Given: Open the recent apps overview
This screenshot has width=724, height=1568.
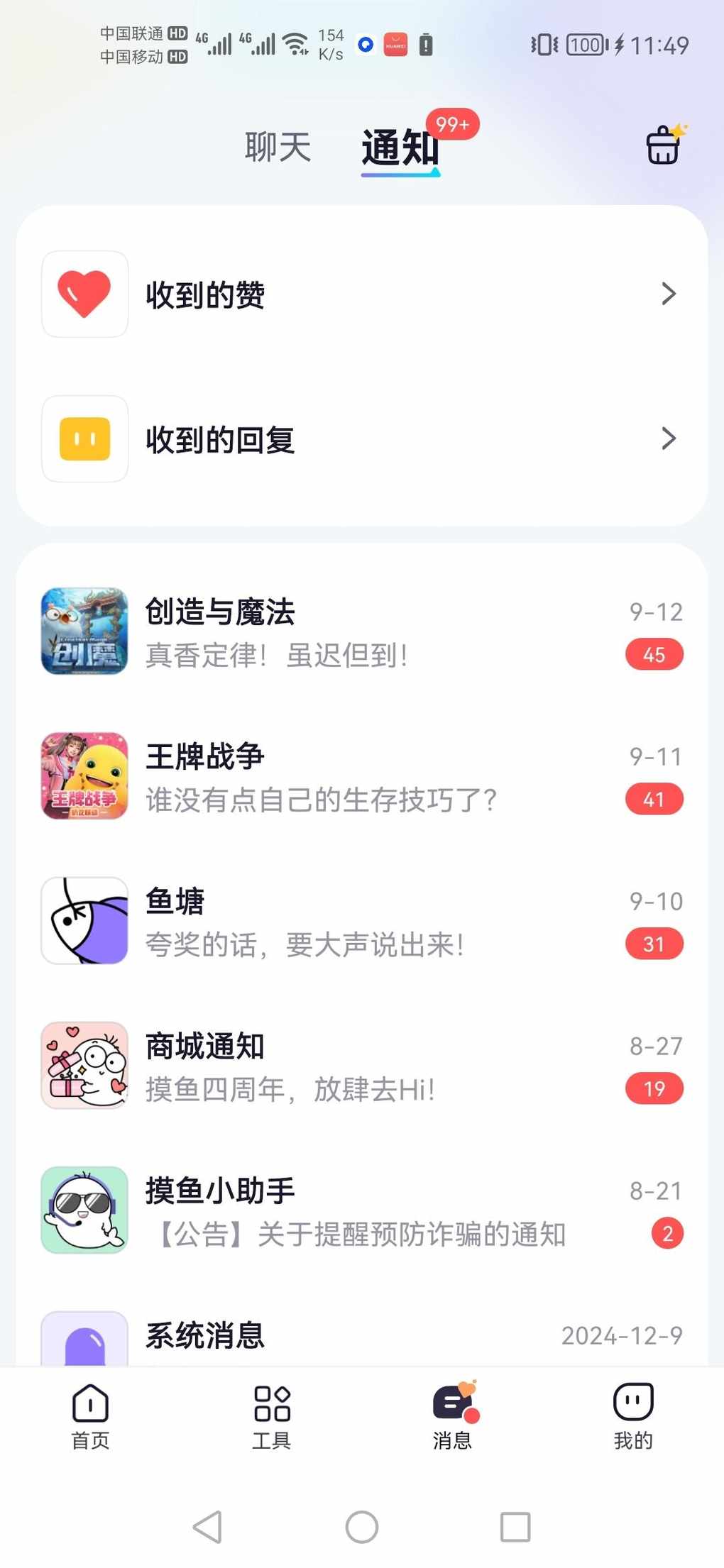Looking at the screenshot, I should [x=515, y=1527].
